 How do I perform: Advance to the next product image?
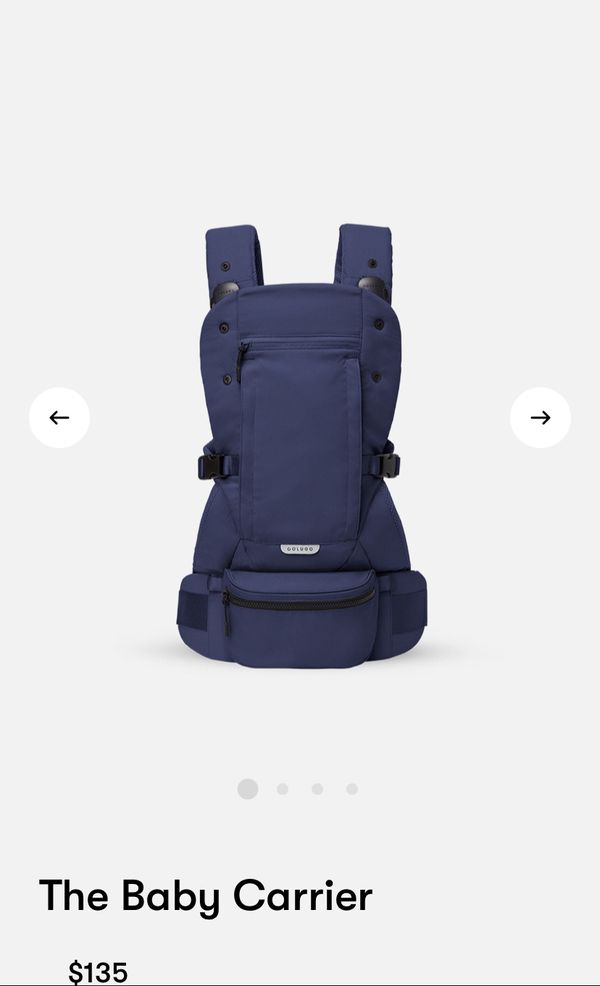click(540, 418)
